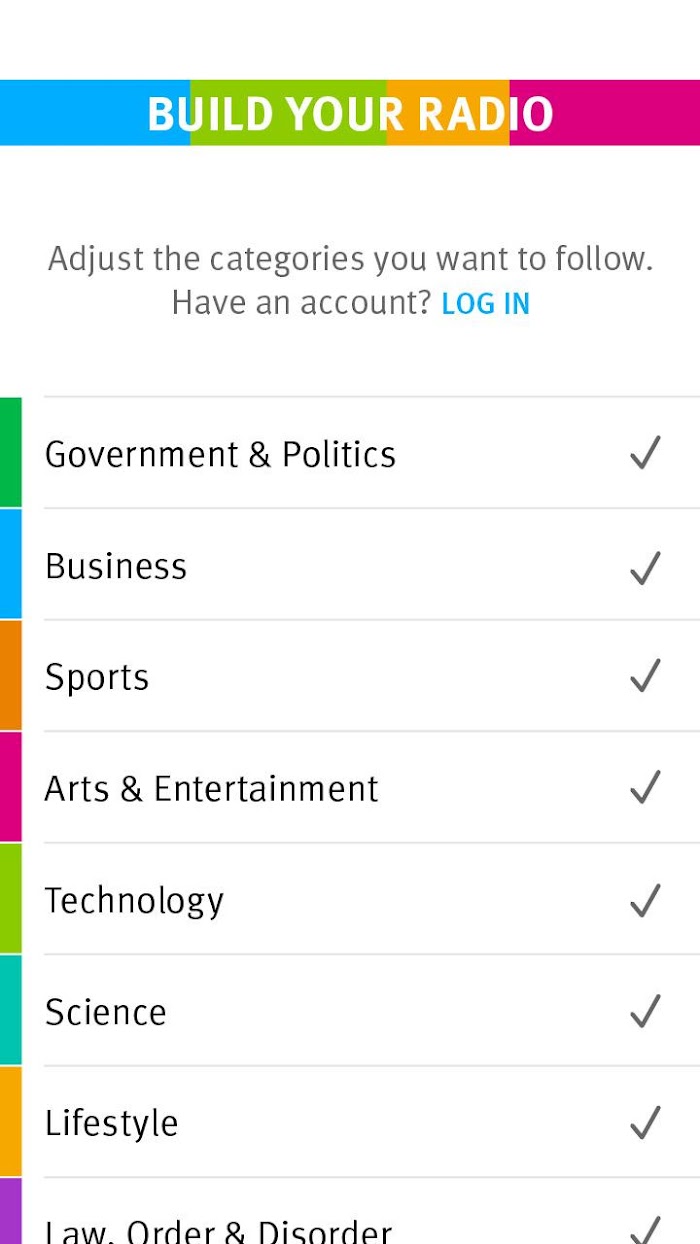Toggle the Sports category checkmark
700x1244 pixels.
(x=645, y=677)
